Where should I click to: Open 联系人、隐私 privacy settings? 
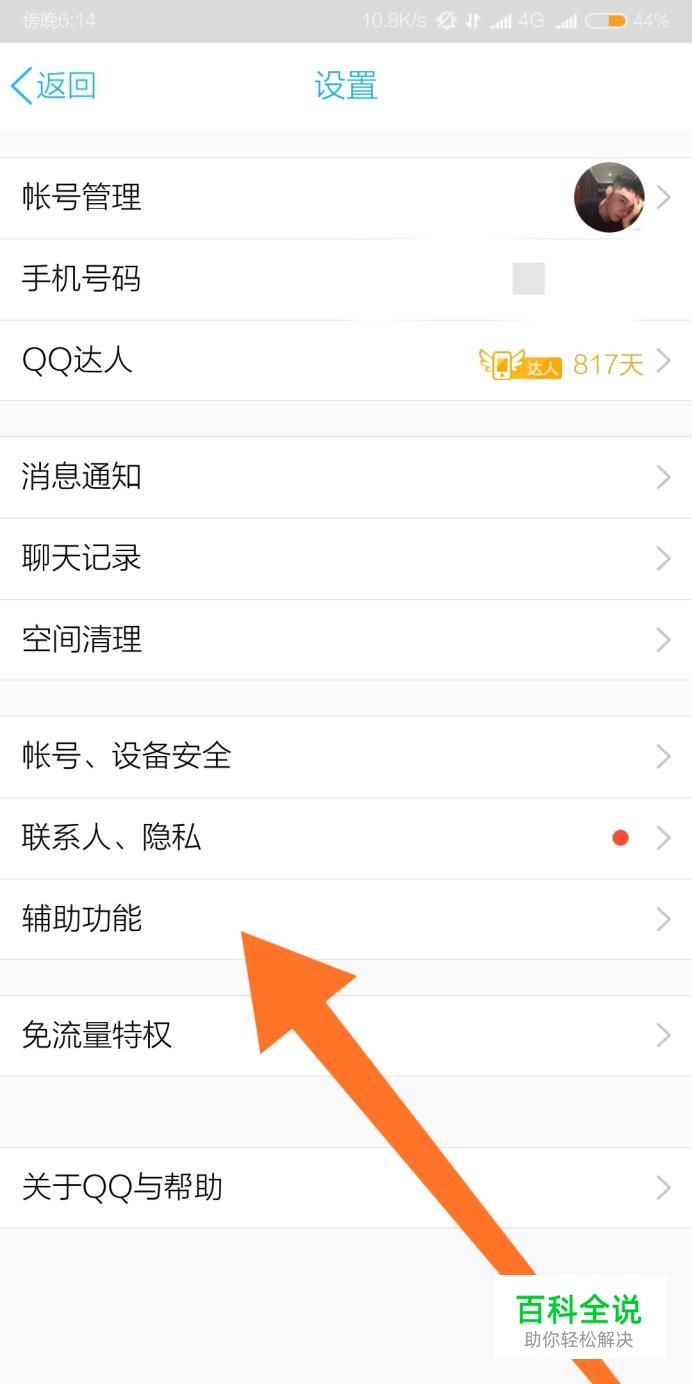(346, 838)
